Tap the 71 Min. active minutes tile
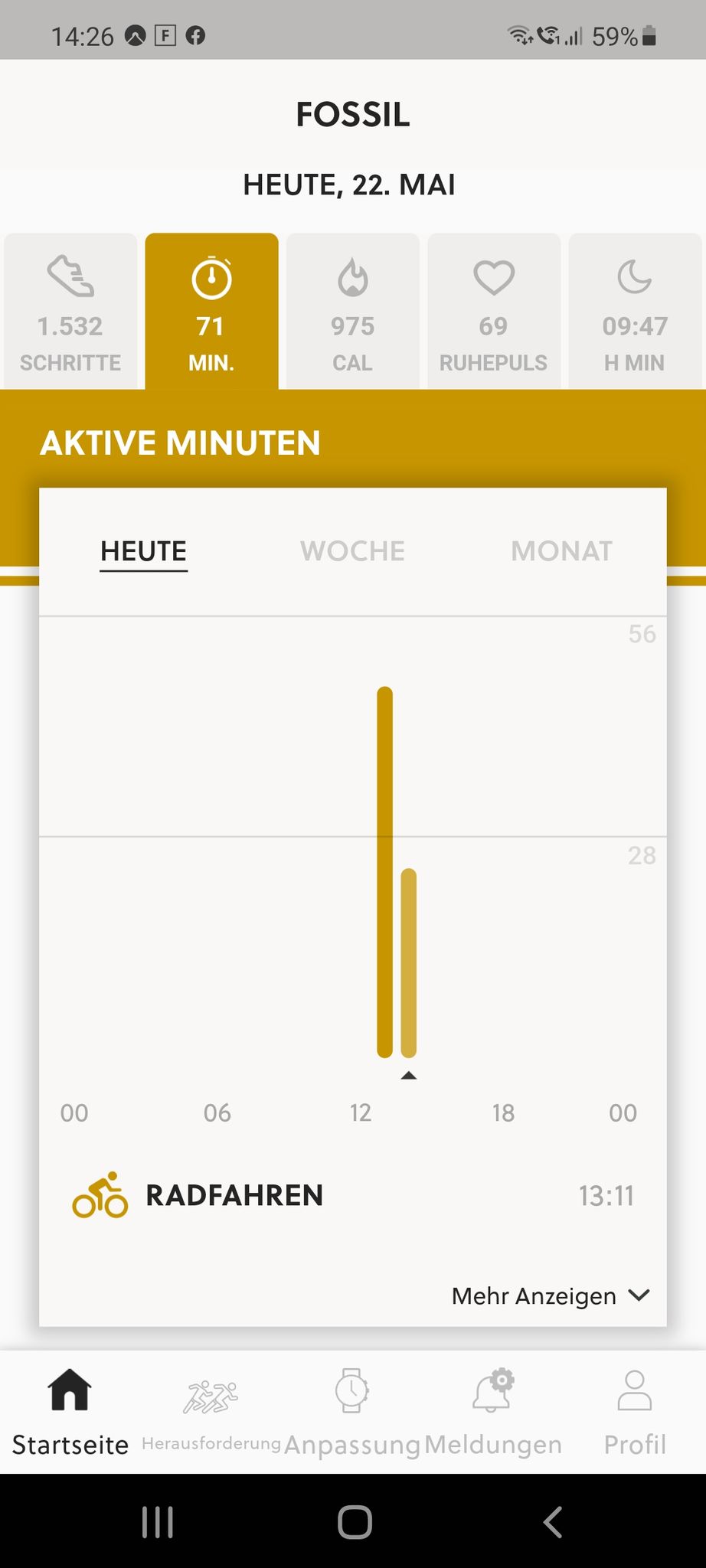Image resolution: width=706 pixels, height=1568 pixels. (211, 312)
